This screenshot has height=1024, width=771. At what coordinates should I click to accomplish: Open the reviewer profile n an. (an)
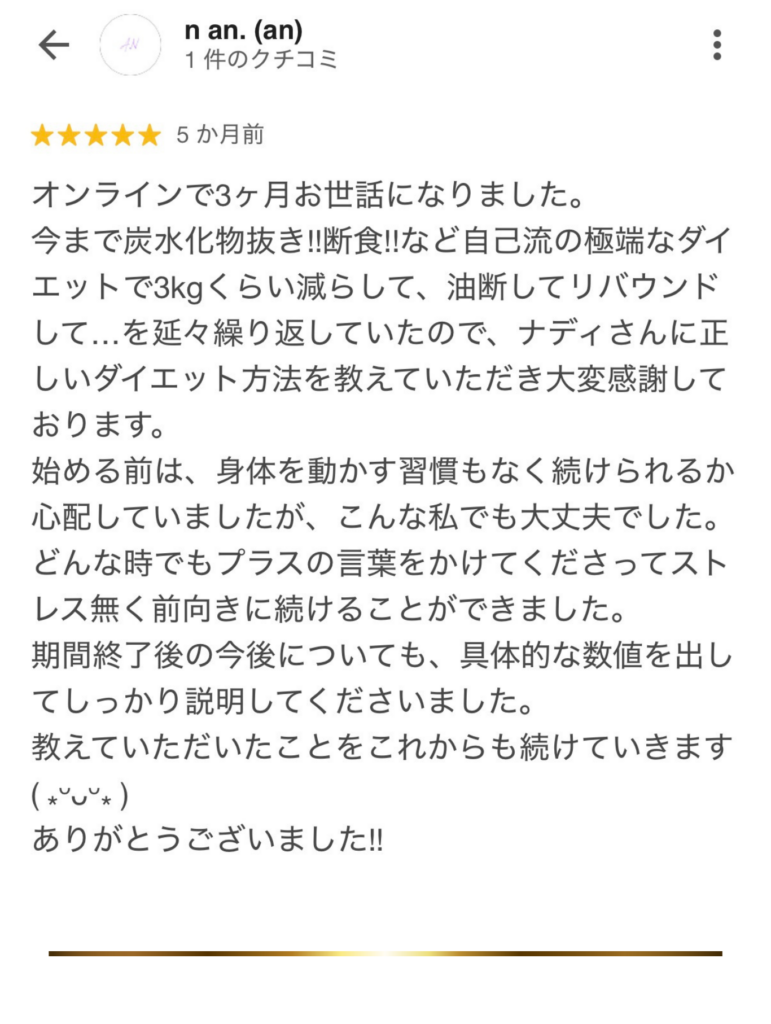pyautogui.click(x=243, y=32)
